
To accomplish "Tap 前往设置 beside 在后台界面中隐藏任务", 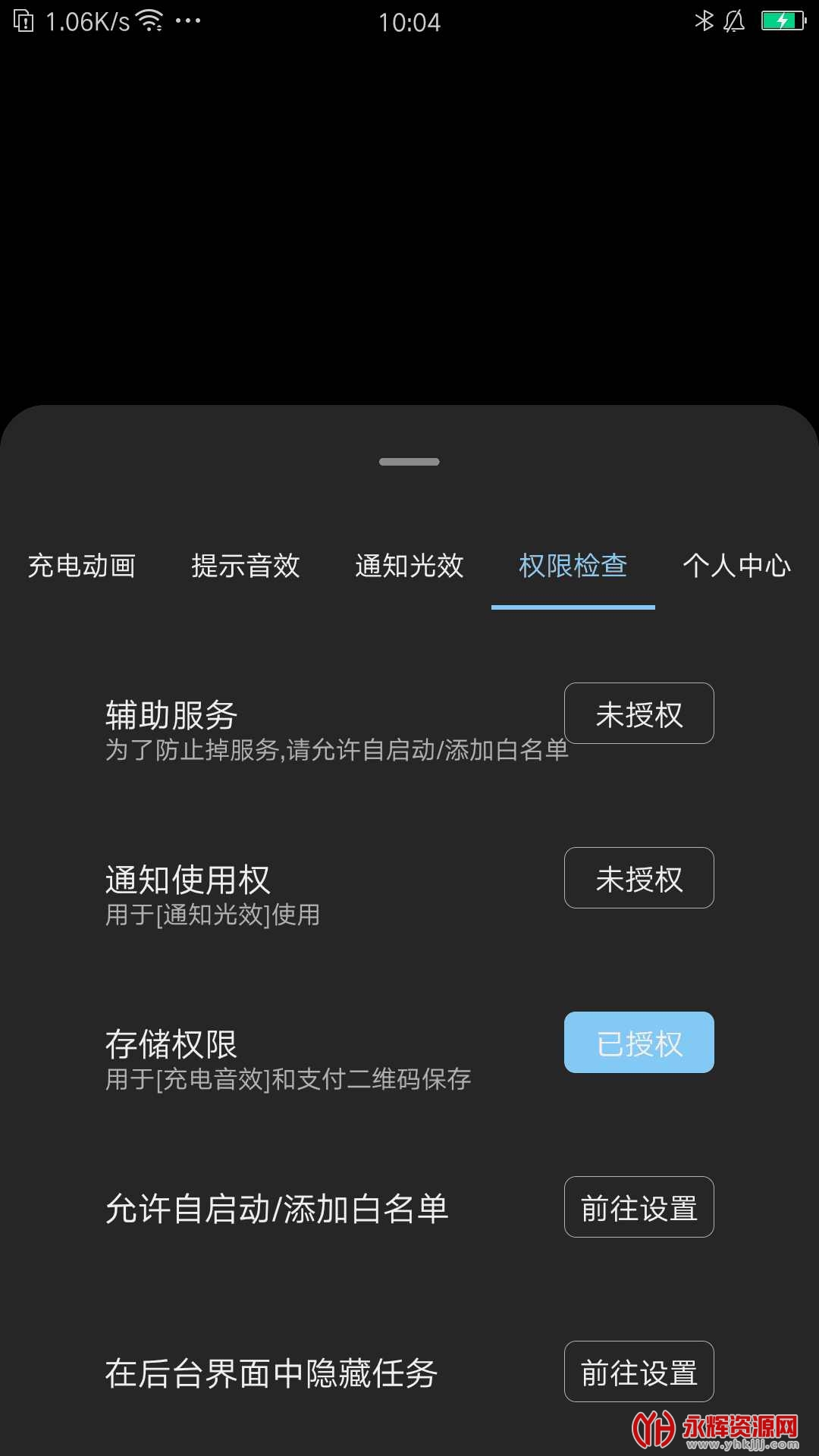I will (639, 1372).
